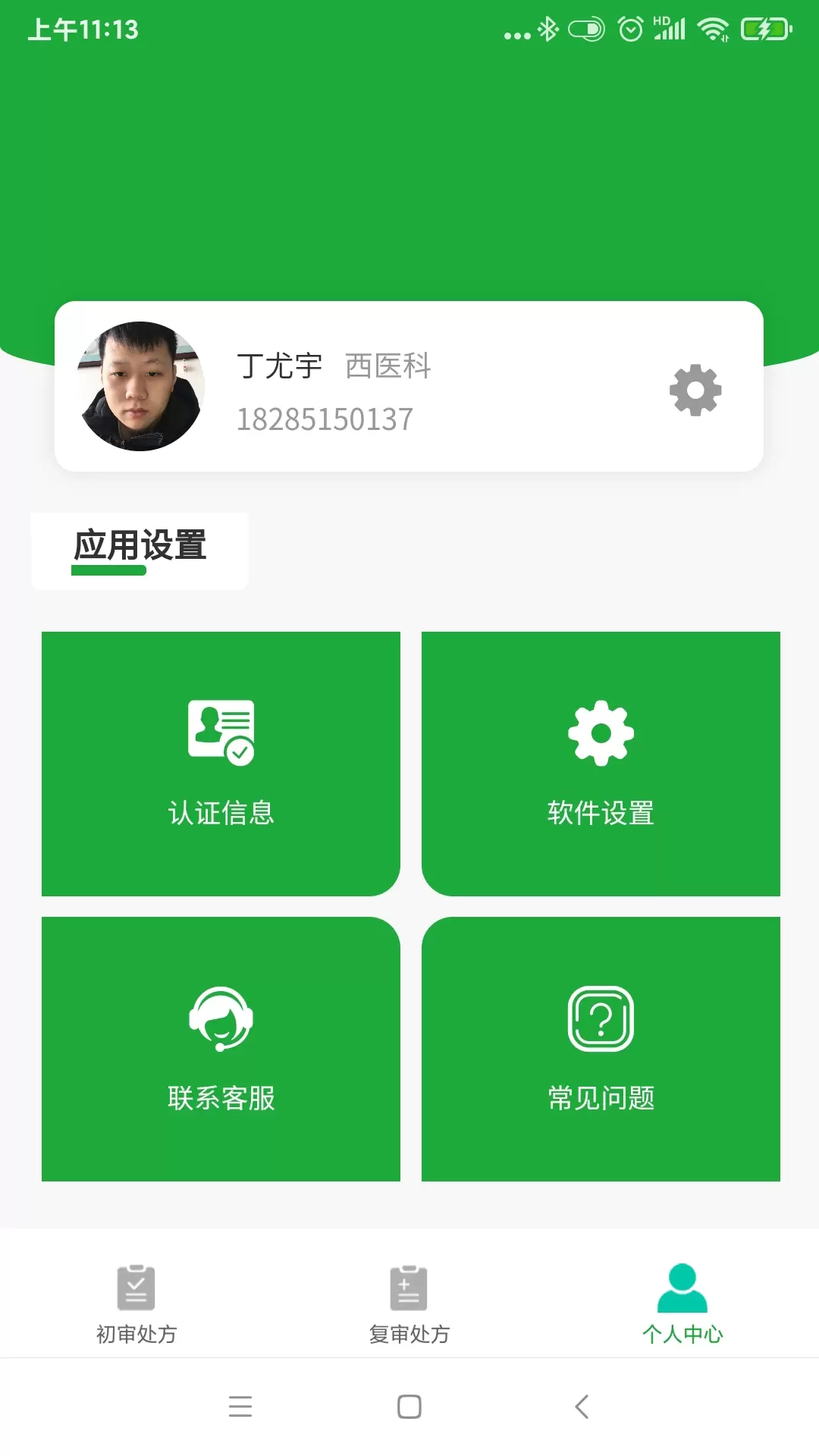Open the 软件设置 tile
Viewport: 819px width, 1456px height.
pos(601,764)
